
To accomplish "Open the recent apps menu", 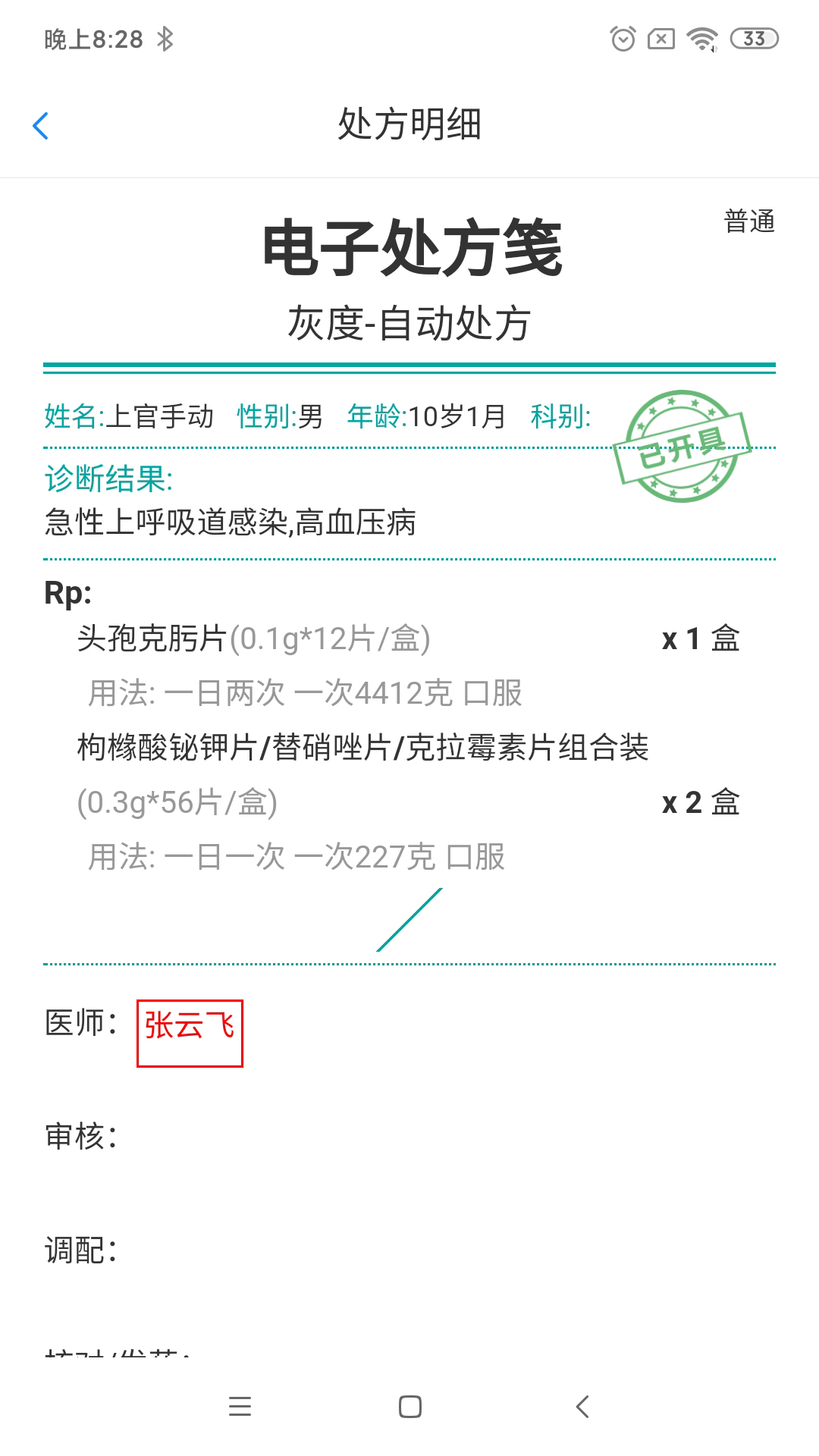I will [240, 1407].
